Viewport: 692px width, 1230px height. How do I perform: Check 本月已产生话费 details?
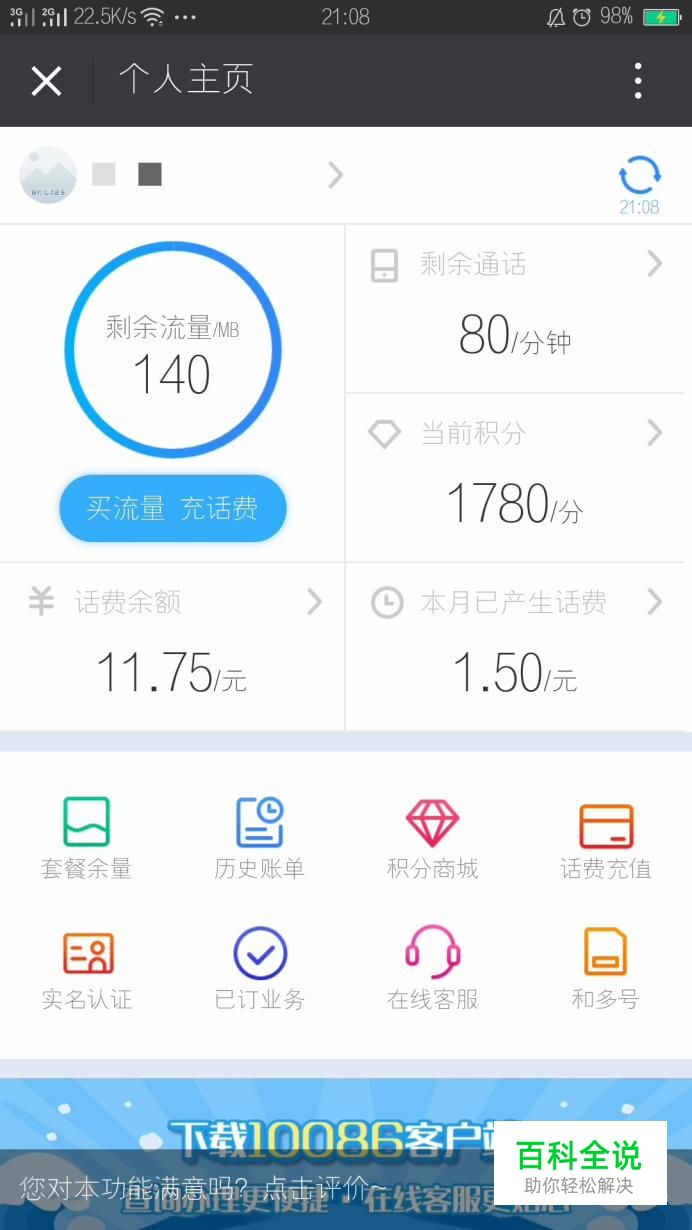tap(515, 647)
